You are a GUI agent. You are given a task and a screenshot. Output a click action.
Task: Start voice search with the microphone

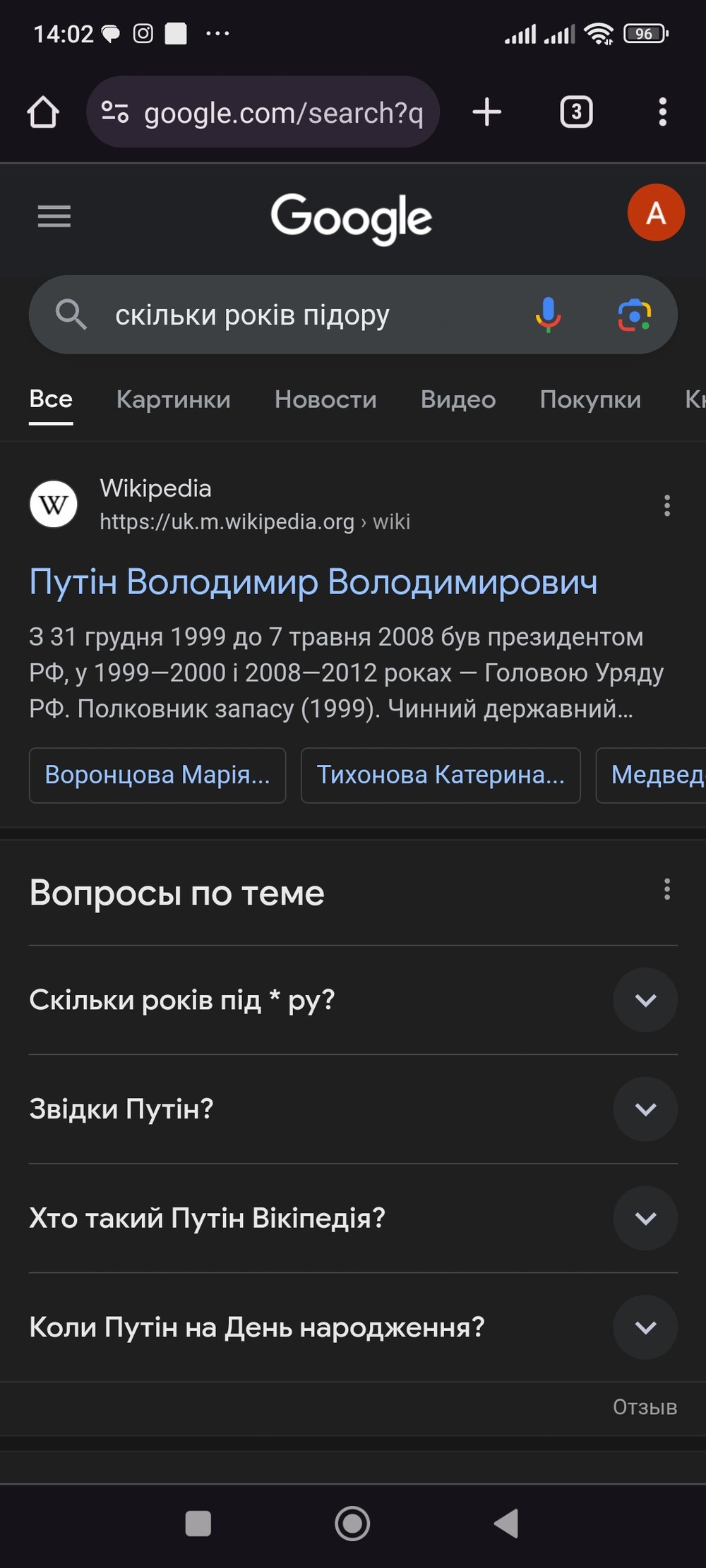[548, 315]
